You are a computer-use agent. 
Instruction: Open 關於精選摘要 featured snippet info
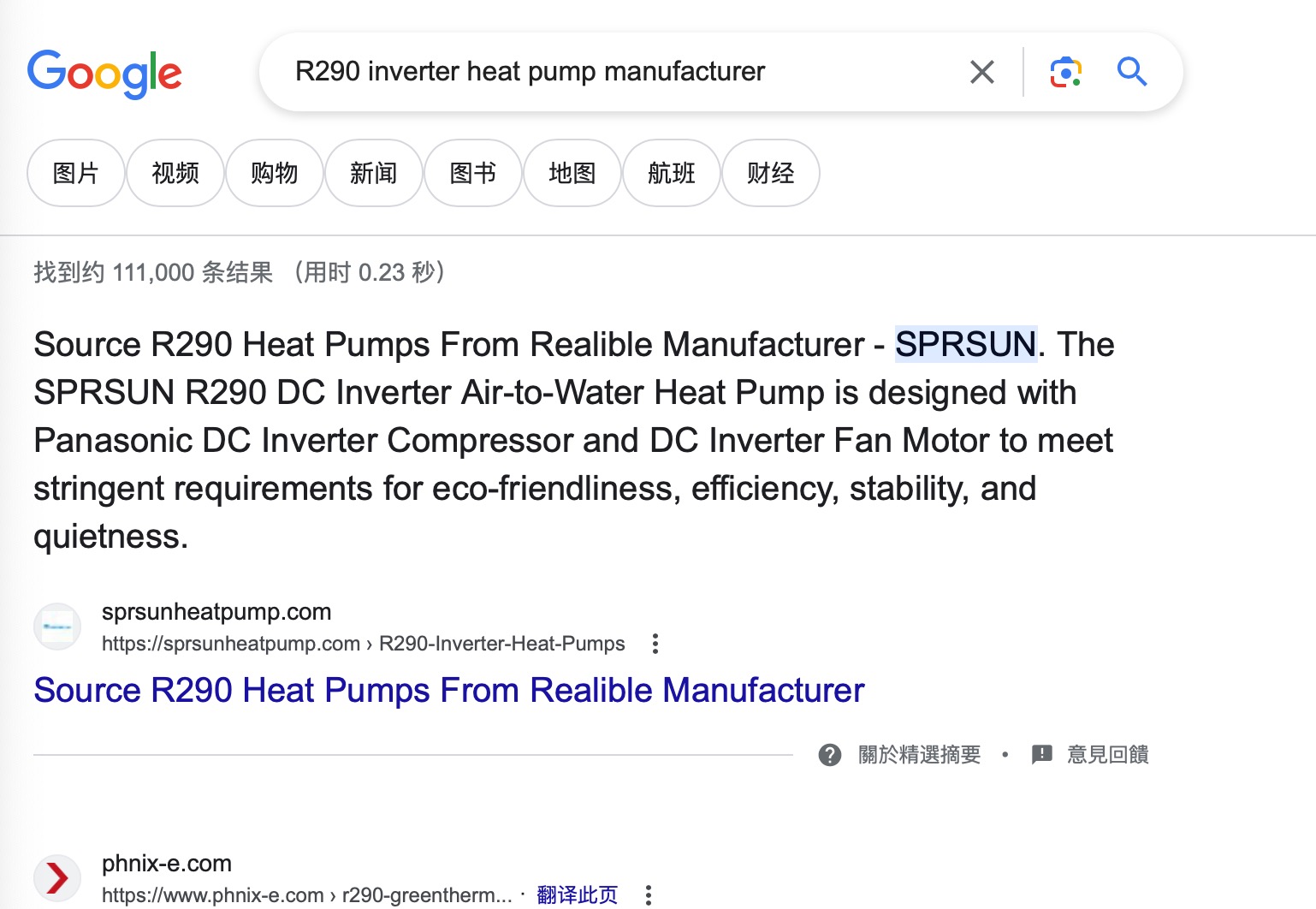click(918, 755)
